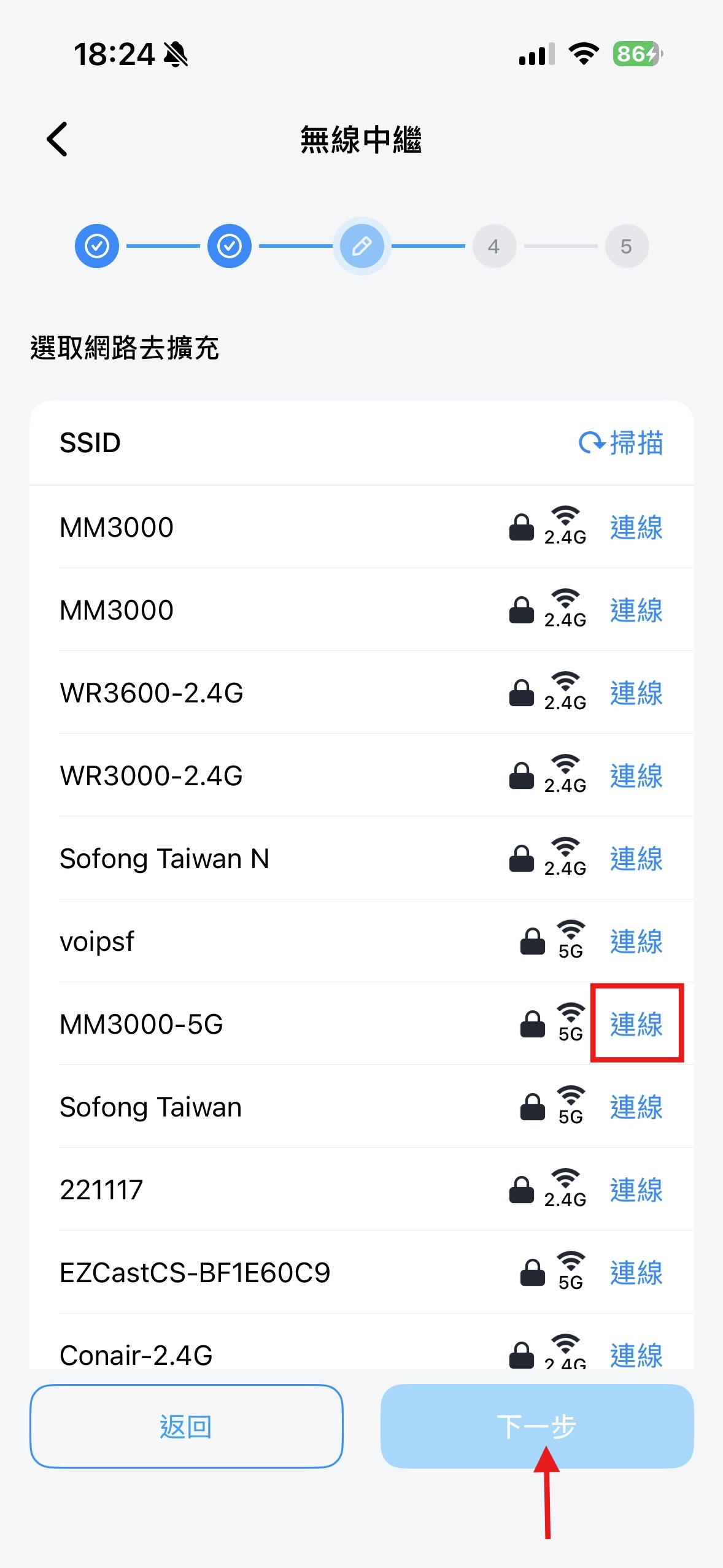
Task: Connect to the EZCastCS-BF1E60C9 network
Action: coord(636,1274)
